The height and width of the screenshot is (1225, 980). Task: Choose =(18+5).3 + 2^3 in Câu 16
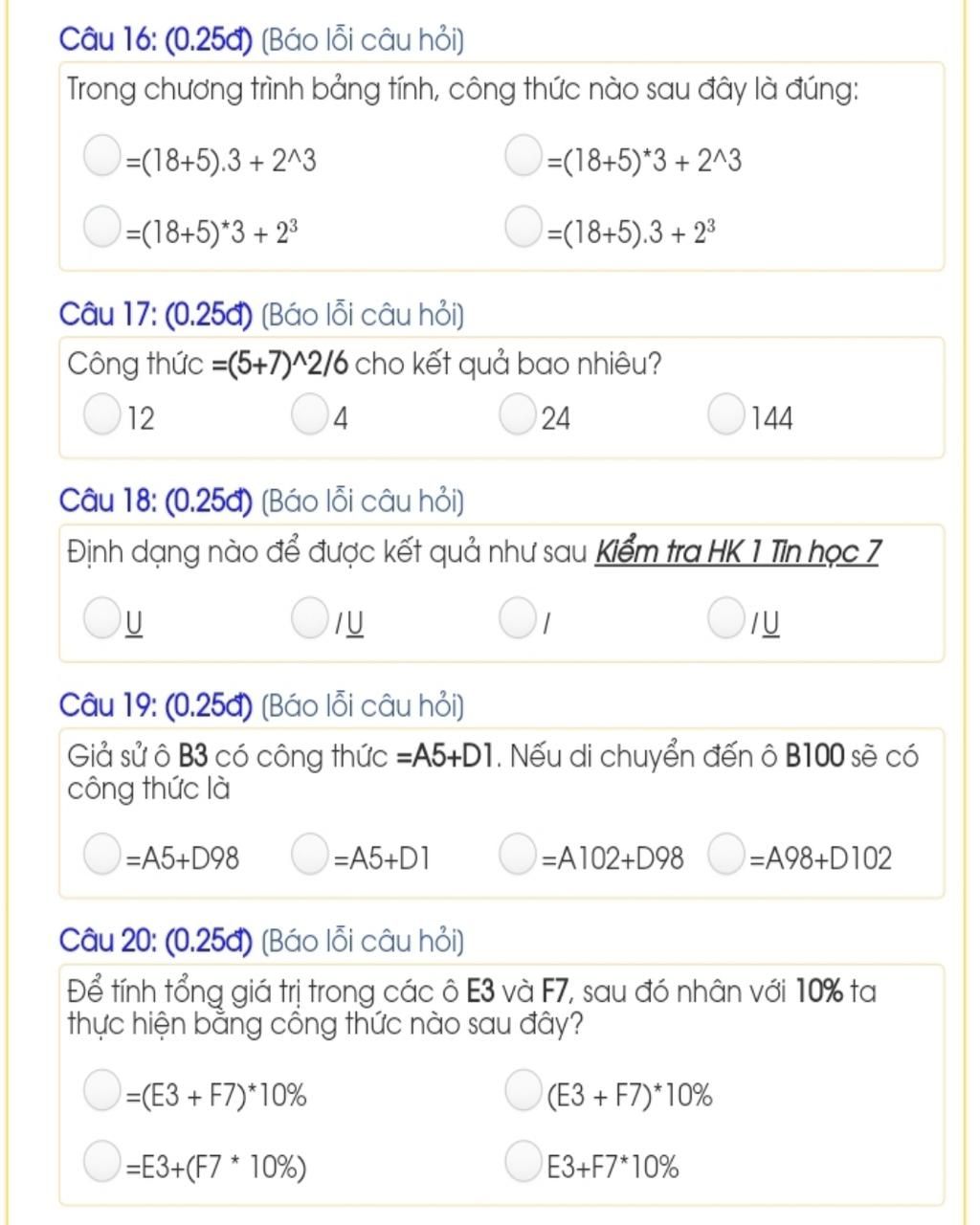click(101, 156)
